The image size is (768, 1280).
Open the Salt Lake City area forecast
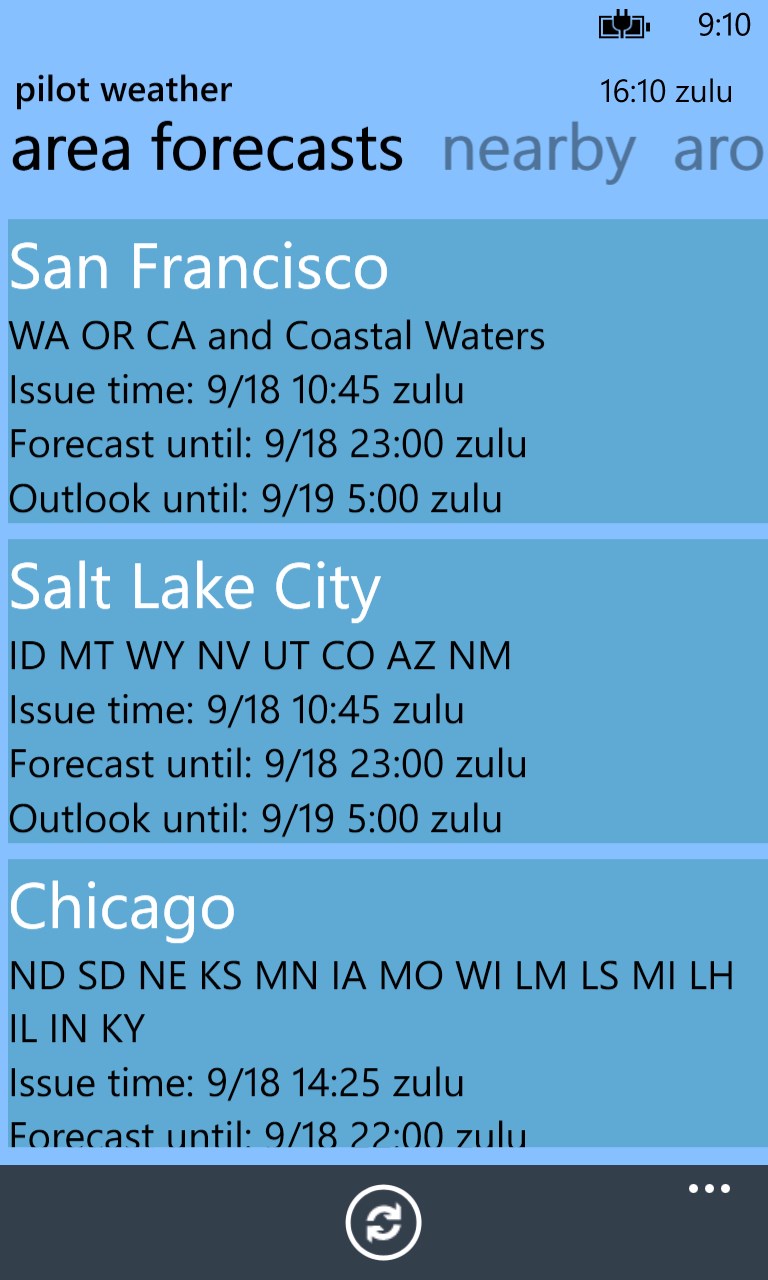coord(194,587)
